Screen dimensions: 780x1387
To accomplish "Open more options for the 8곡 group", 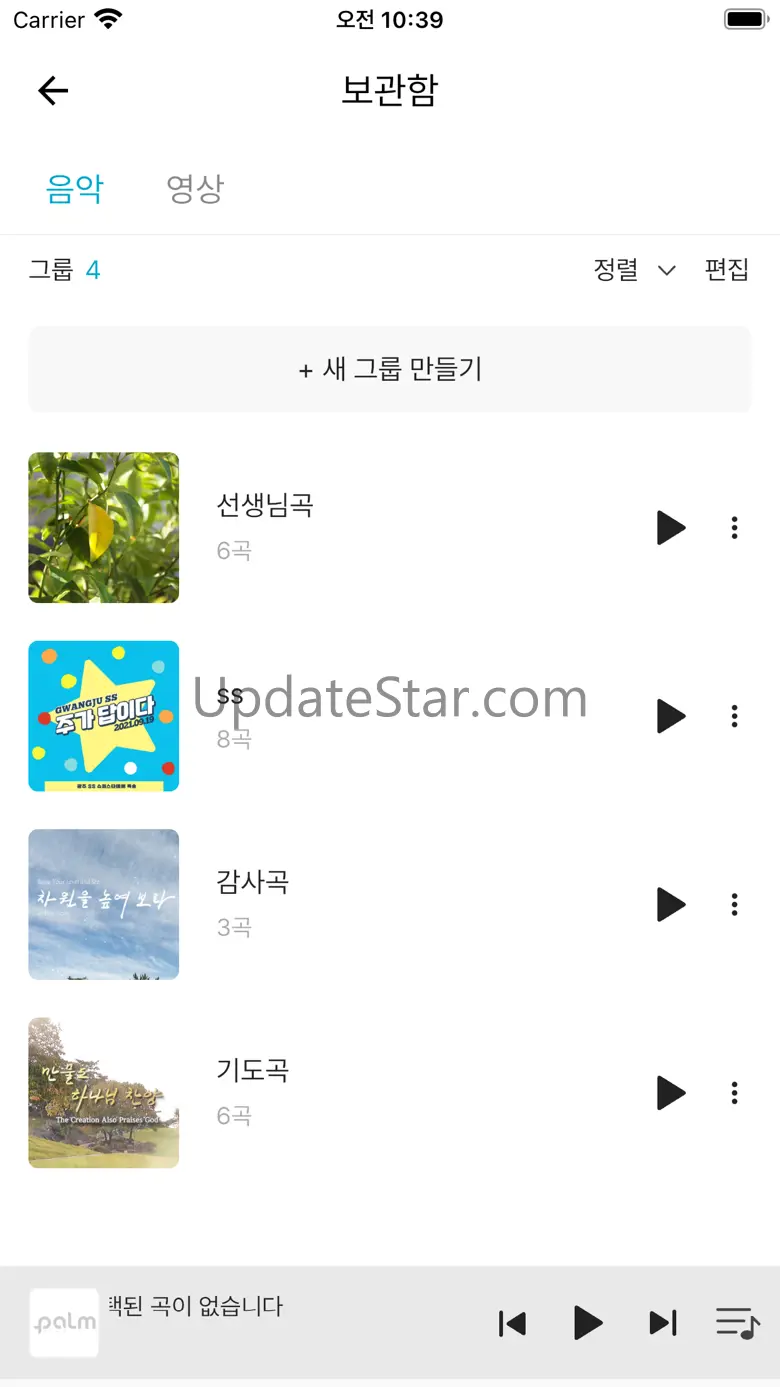I will [x=735, y=716].
